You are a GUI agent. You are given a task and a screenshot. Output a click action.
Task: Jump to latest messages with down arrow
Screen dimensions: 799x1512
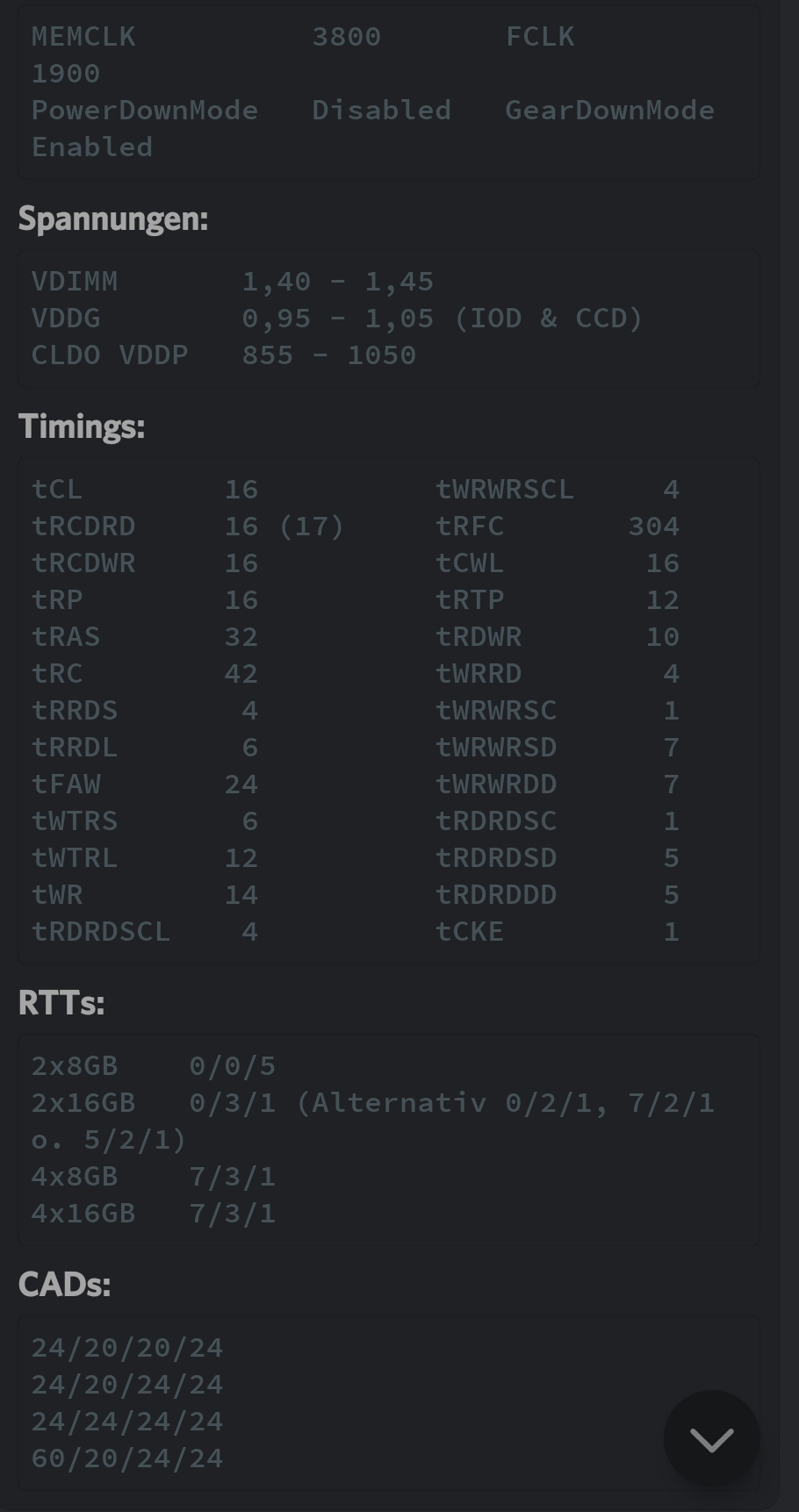(x=711, y=1438)
